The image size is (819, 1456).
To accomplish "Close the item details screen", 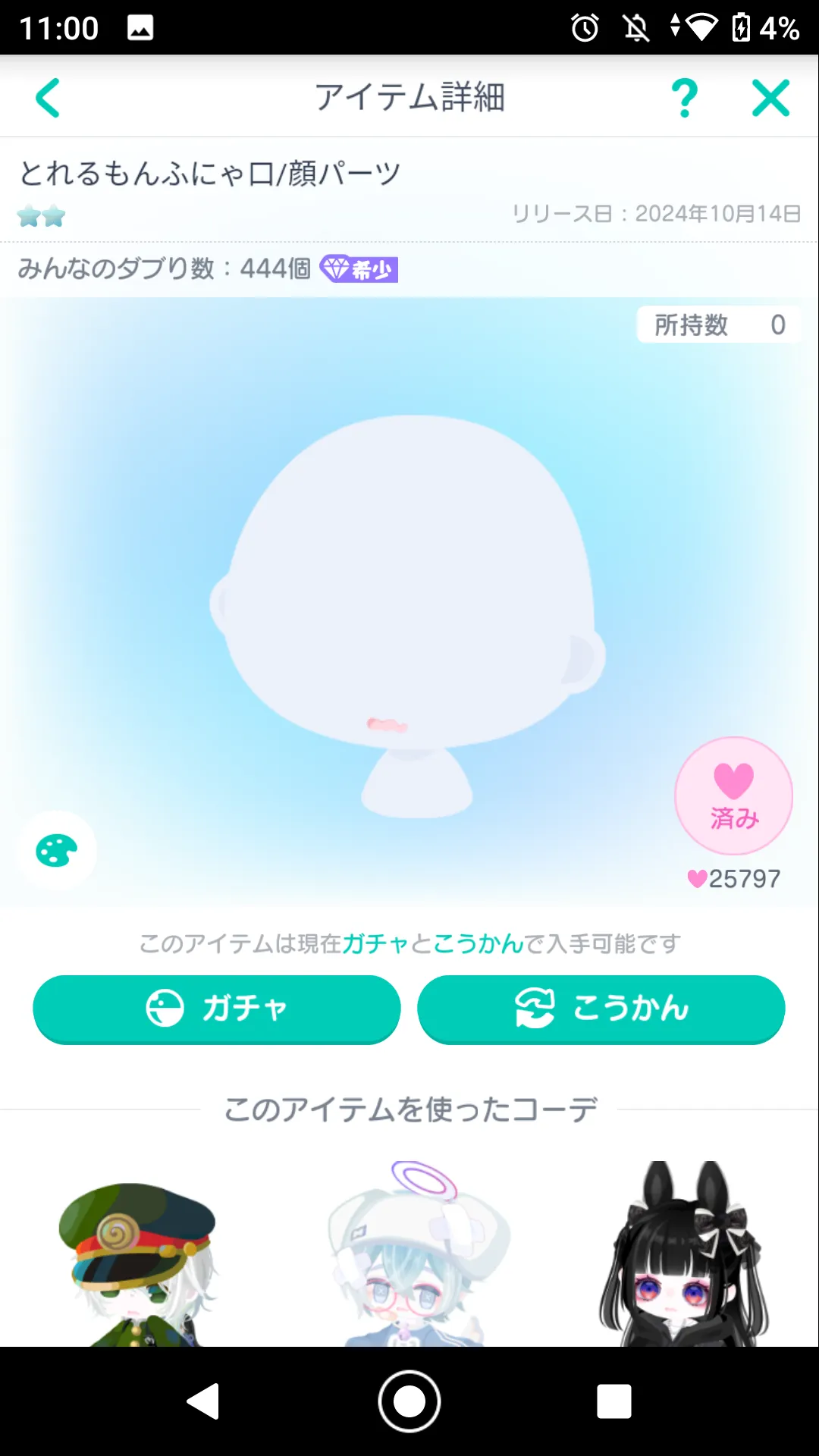I will (770, 98).
